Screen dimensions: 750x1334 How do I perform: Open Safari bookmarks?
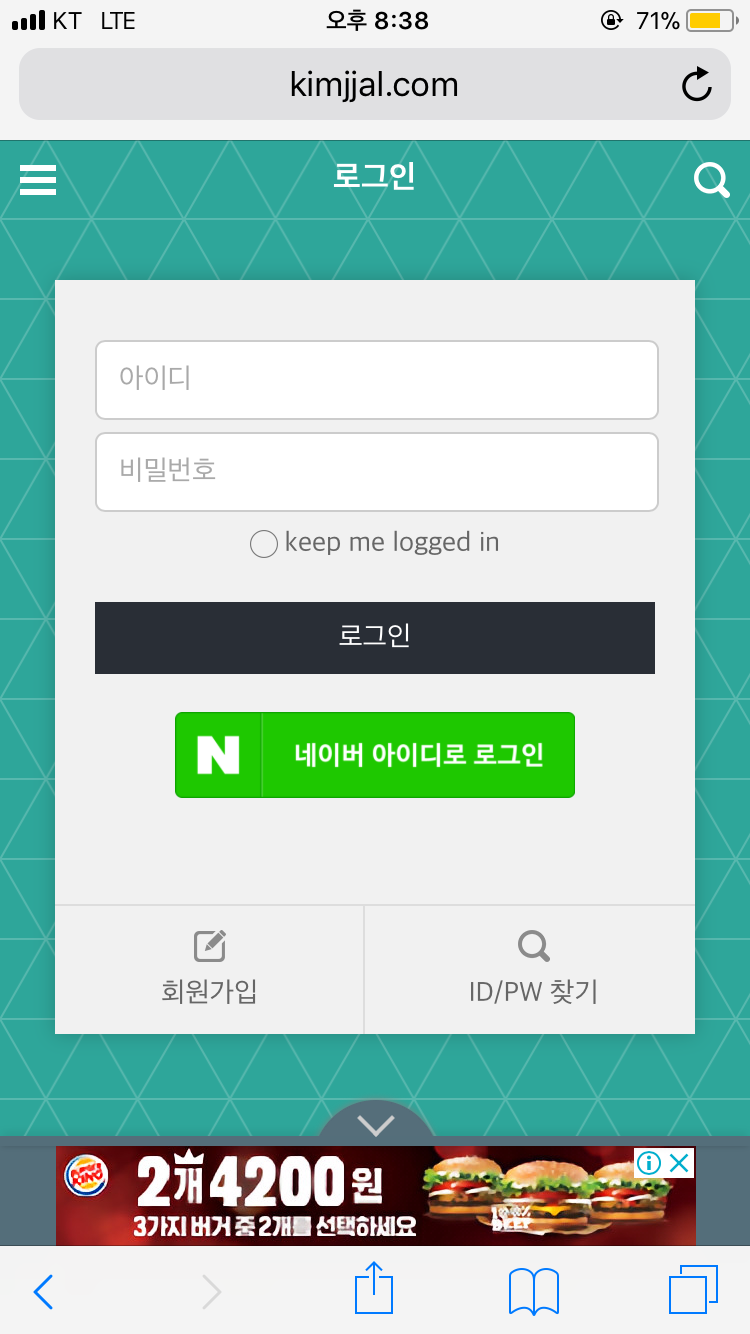(x=533, y=1291)
